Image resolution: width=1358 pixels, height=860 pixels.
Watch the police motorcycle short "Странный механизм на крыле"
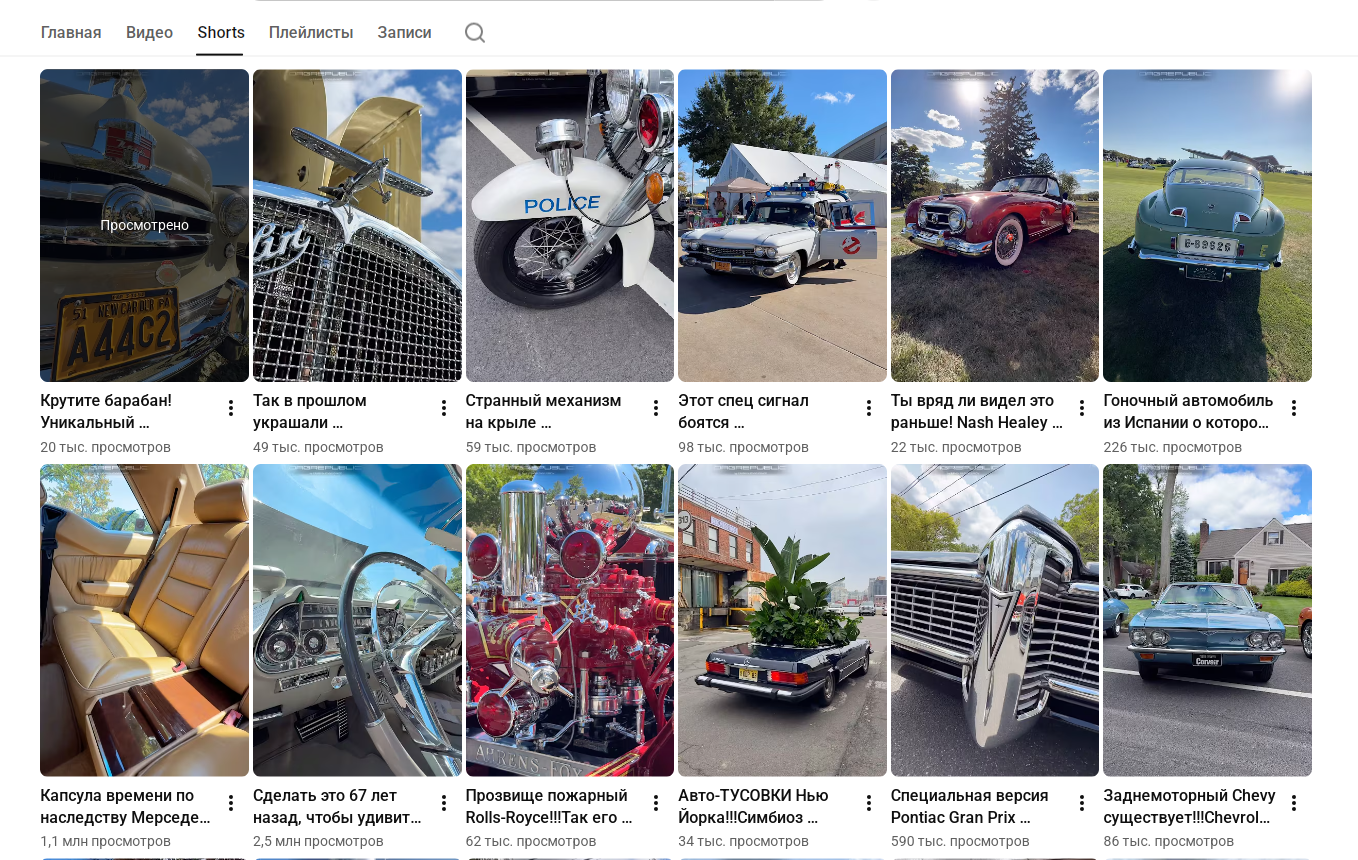point(570,225)
